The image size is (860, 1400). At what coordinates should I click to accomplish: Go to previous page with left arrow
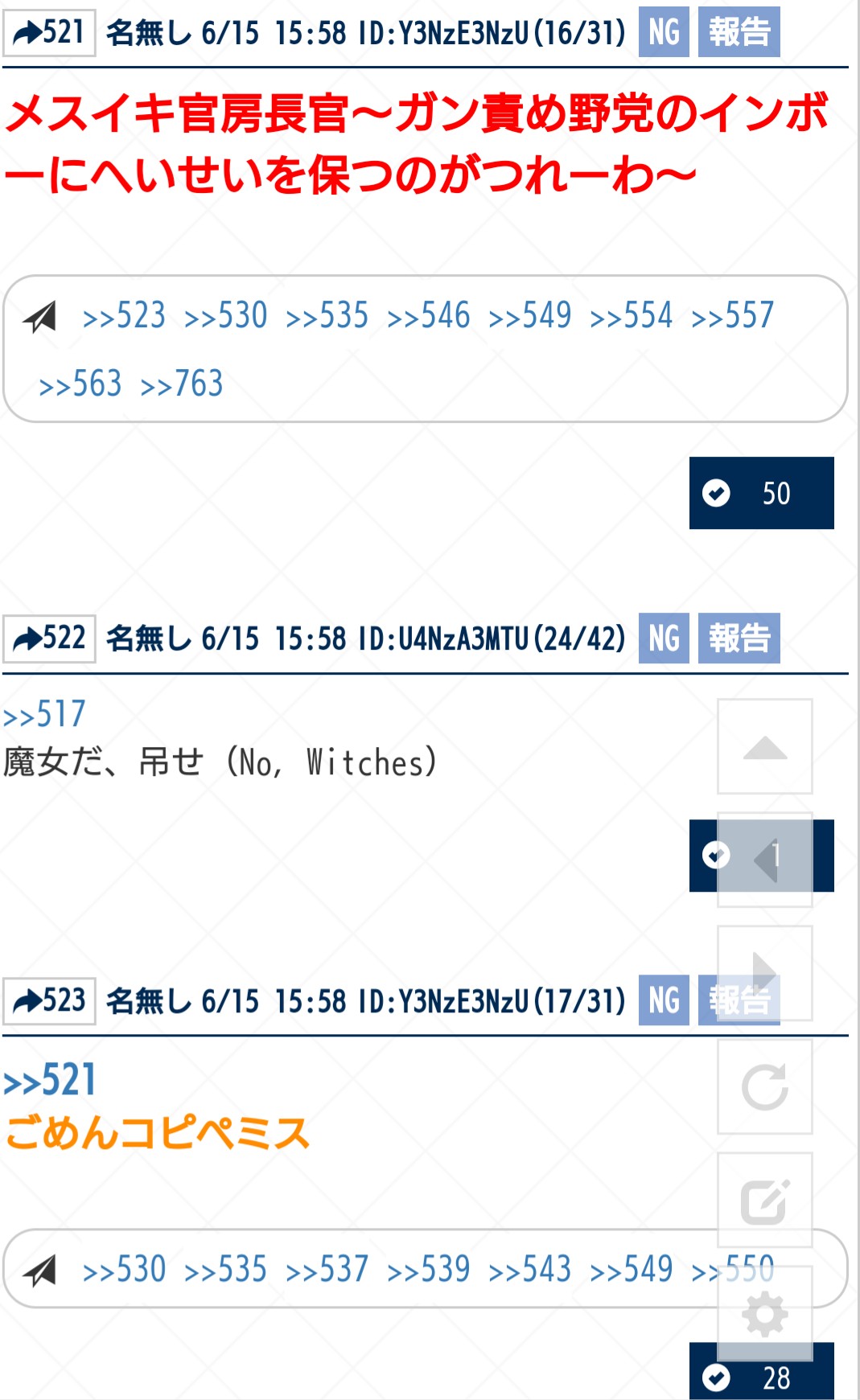coord(764,860)
